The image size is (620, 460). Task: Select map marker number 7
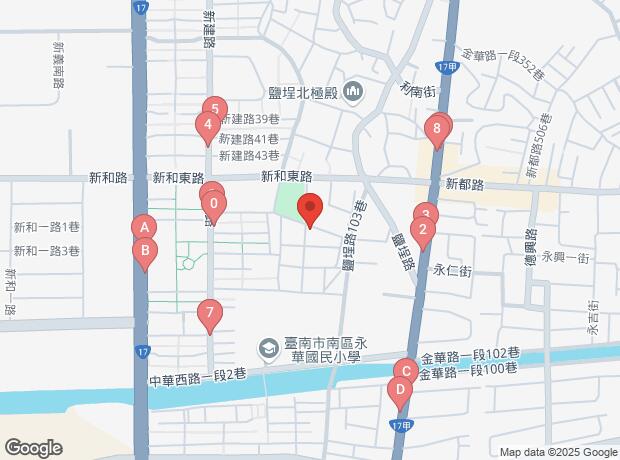click(208, 313)
